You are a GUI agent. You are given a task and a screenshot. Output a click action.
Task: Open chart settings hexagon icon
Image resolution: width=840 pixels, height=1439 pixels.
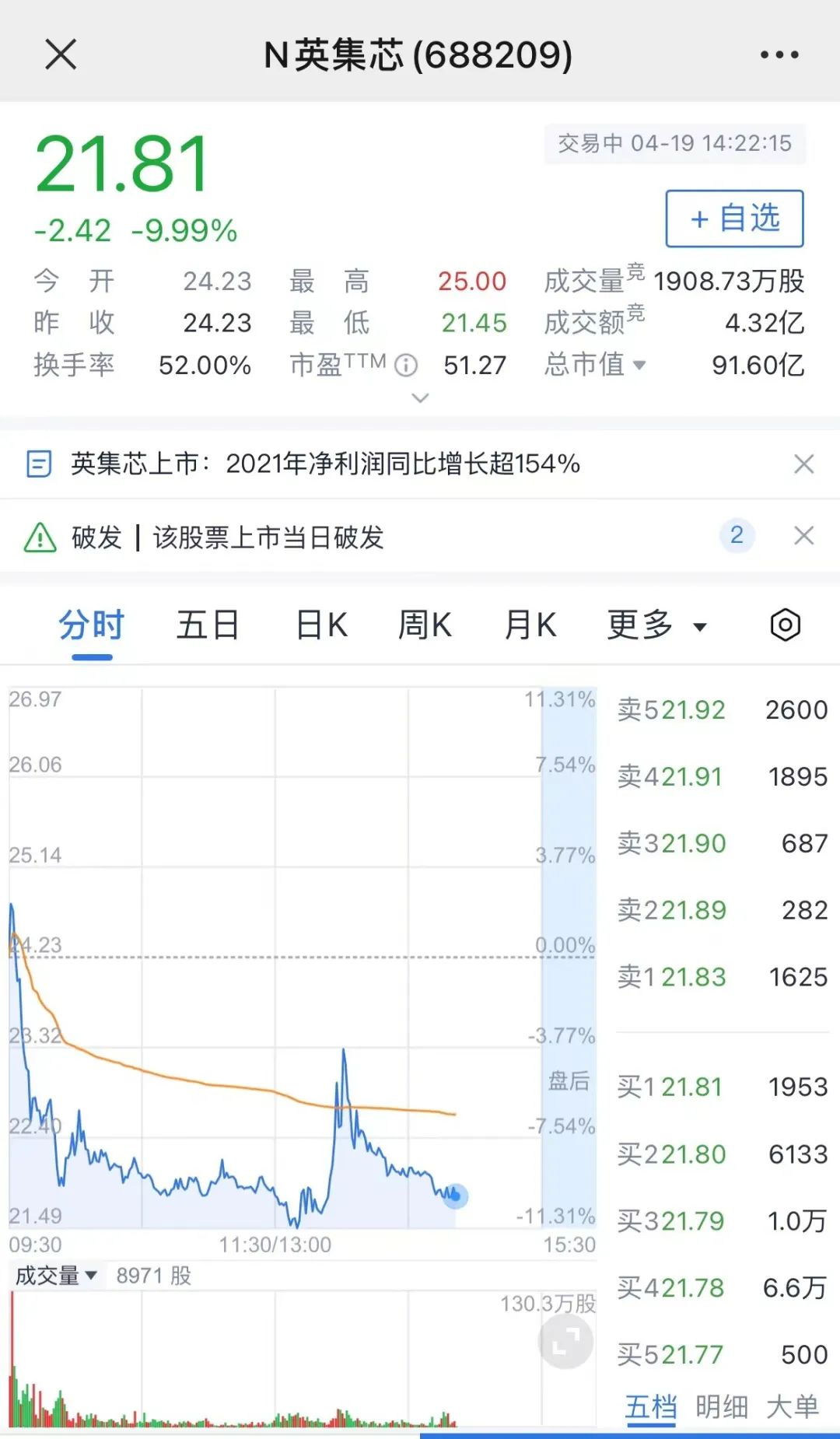tap(786, 625)
